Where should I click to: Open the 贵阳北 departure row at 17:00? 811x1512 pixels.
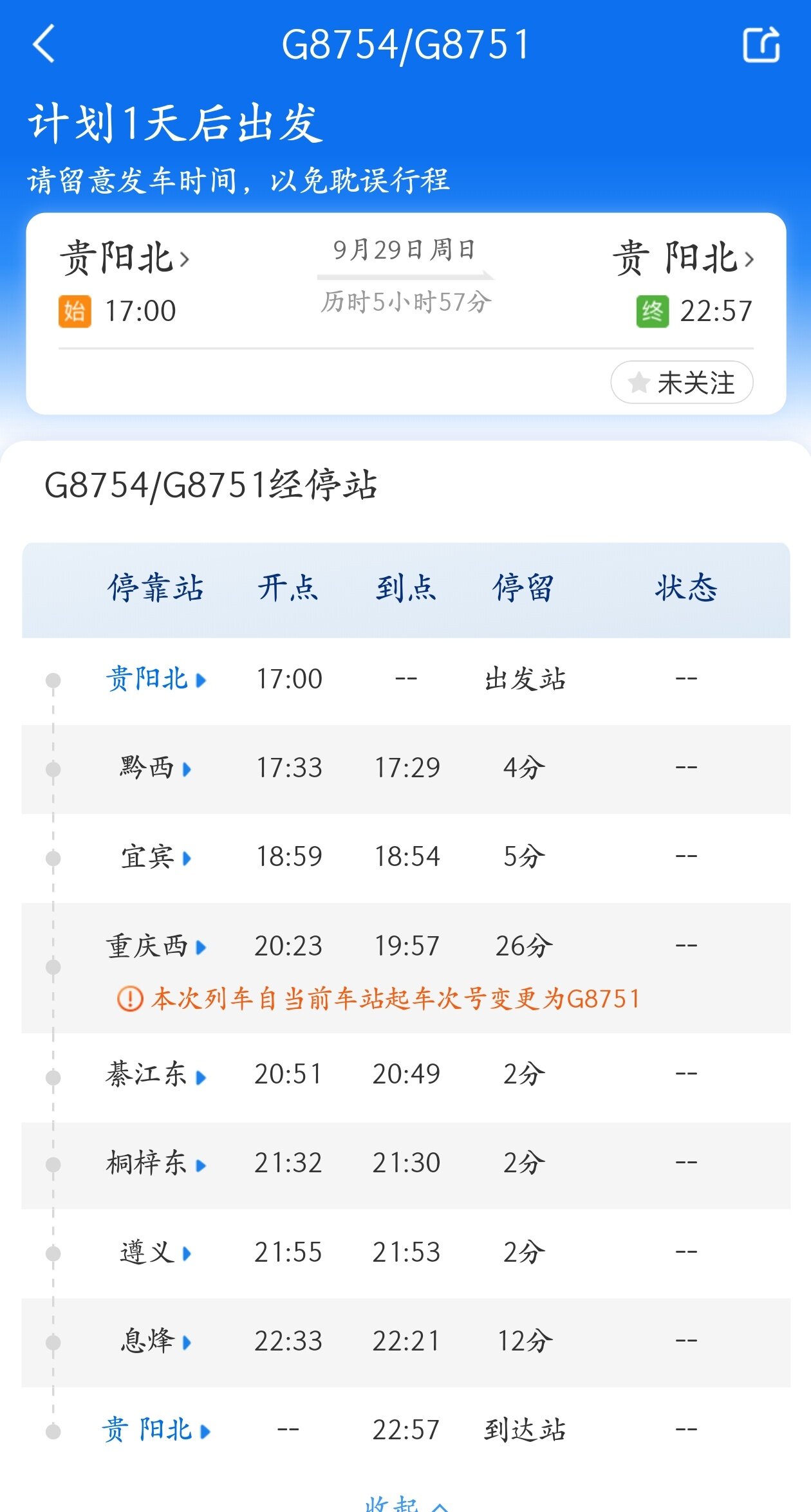406,679
